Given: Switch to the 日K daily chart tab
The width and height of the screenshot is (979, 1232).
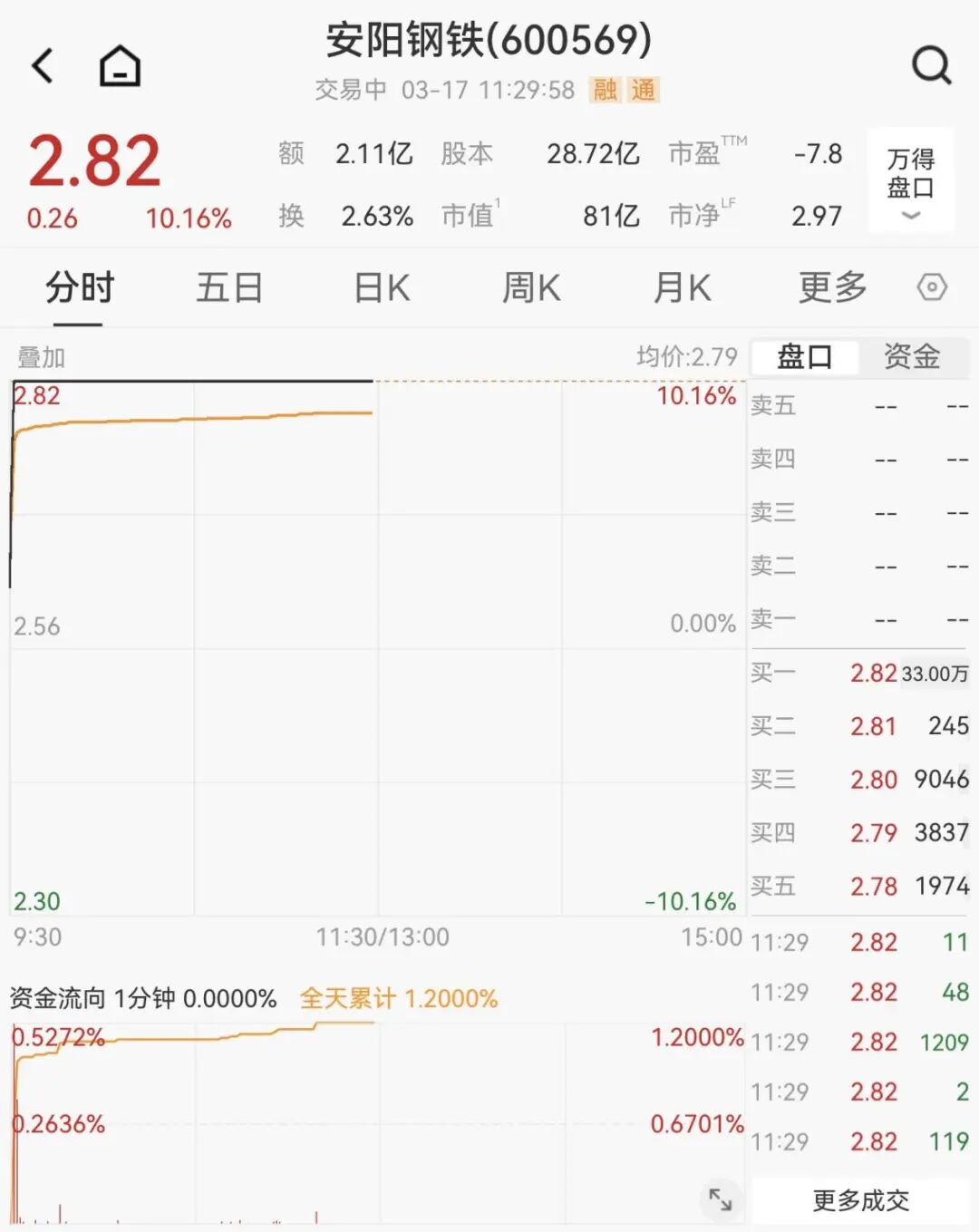Looking at the screenshot, I should (381, 286).
